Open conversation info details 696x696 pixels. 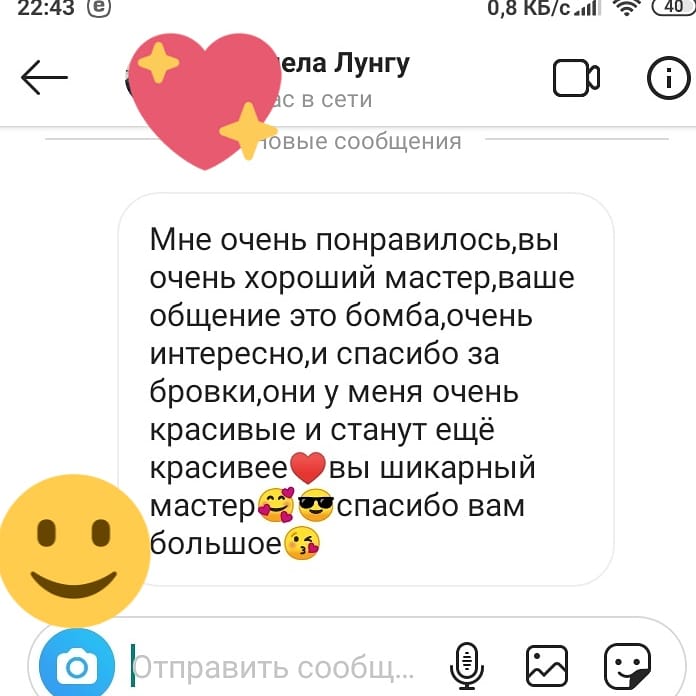point(669,78)
